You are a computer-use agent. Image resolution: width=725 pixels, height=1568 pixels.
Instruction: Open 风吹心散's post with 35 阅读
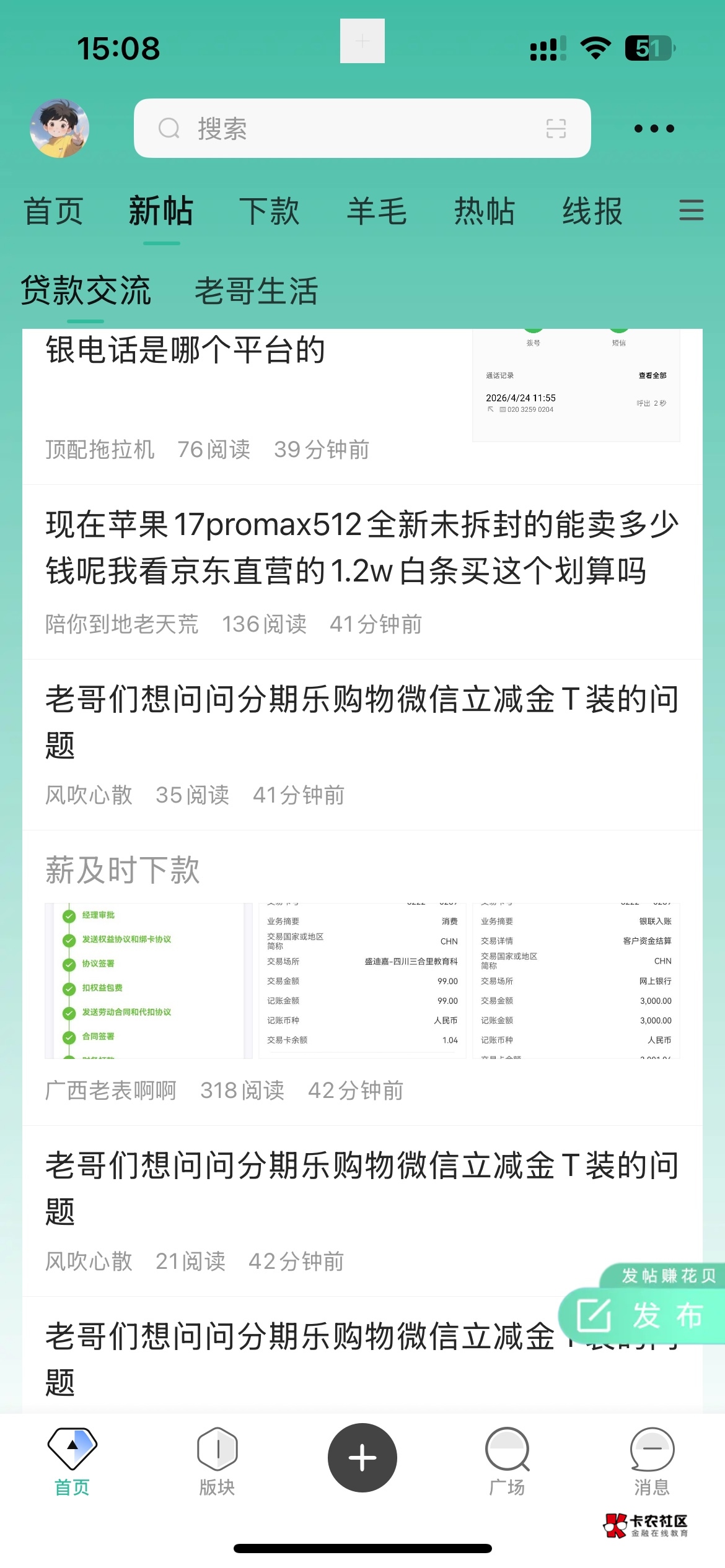[362, 721]
